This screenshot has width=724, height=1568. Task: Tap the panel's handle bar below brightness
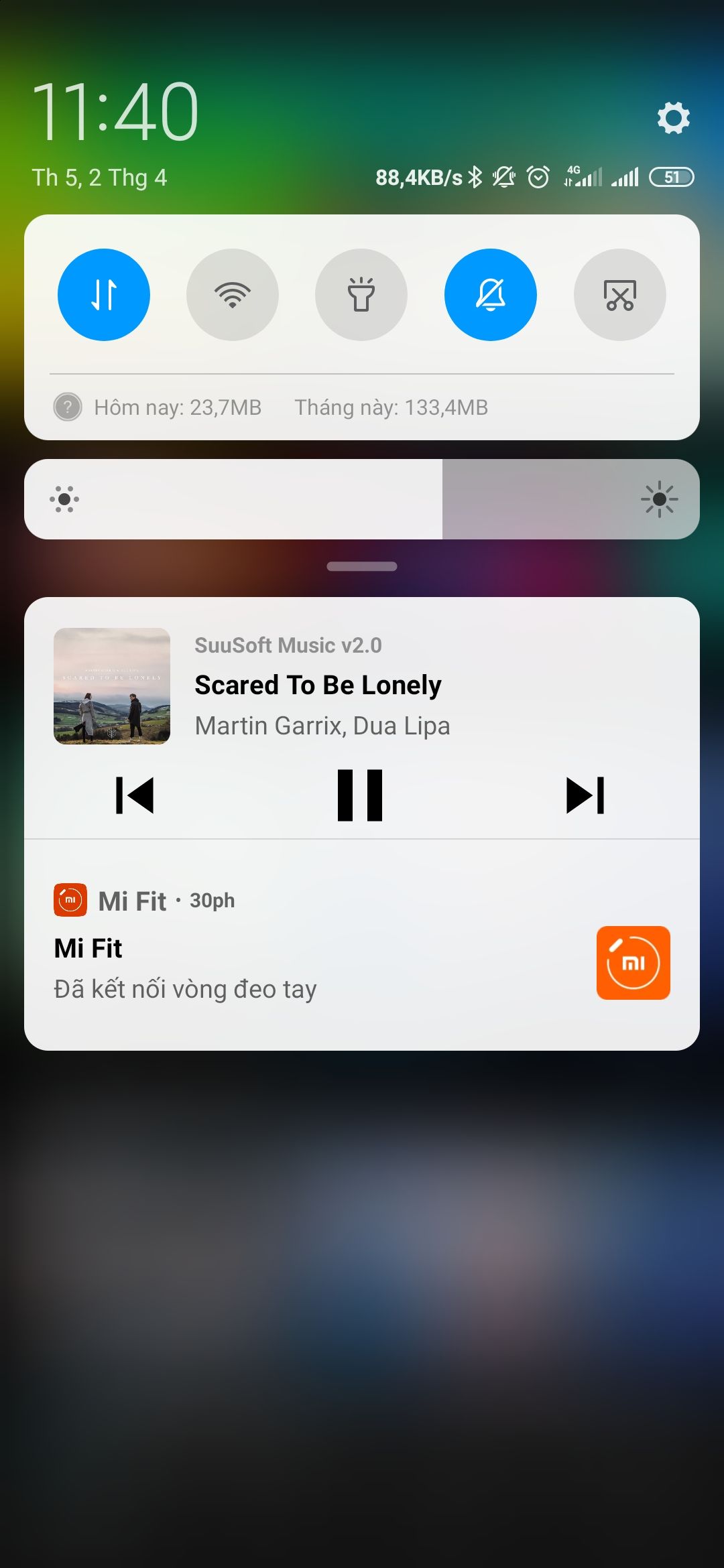(x=362, y=566)
